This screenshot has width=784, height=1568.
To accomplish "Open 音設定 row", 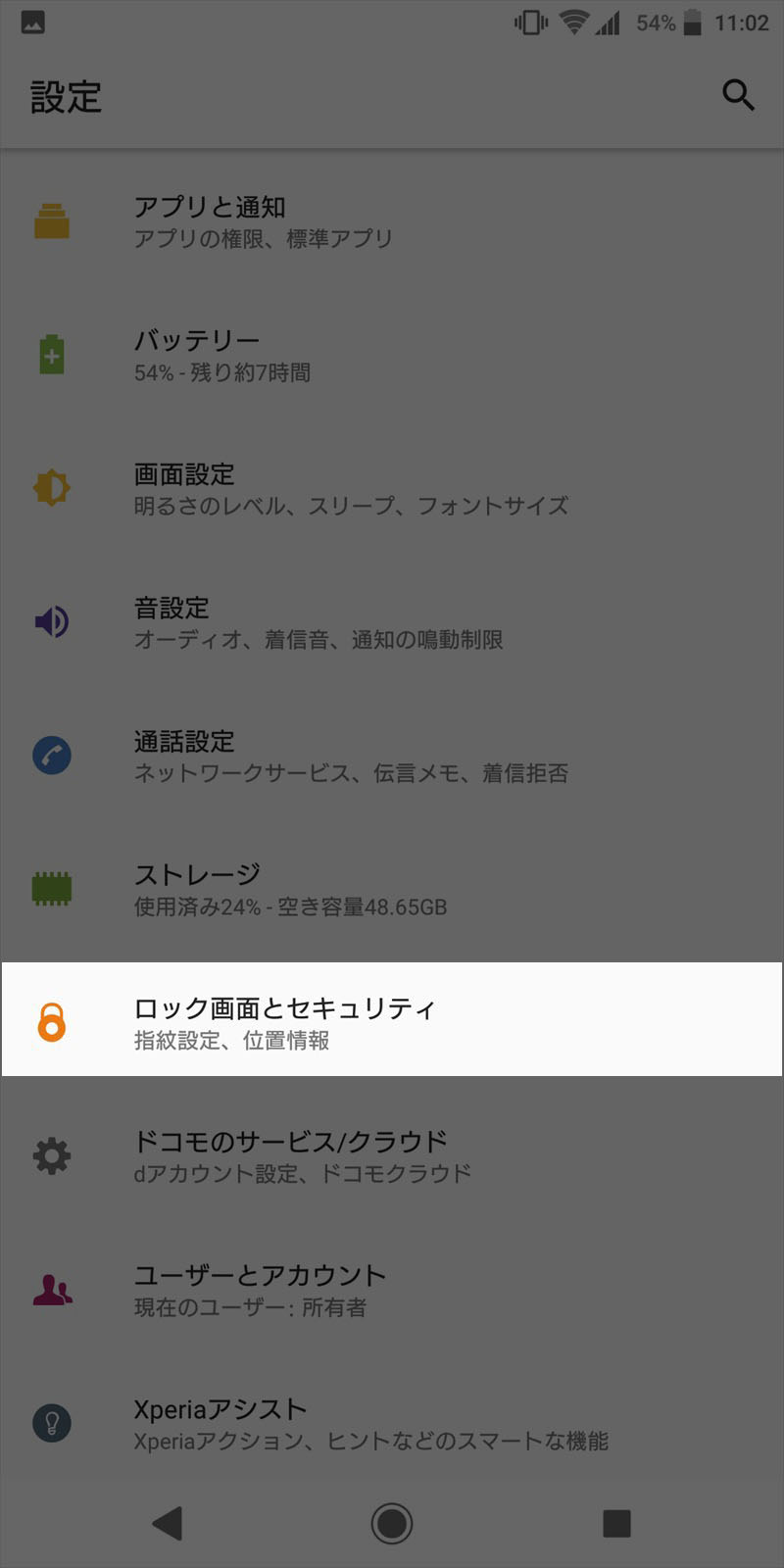I will 392,622.
